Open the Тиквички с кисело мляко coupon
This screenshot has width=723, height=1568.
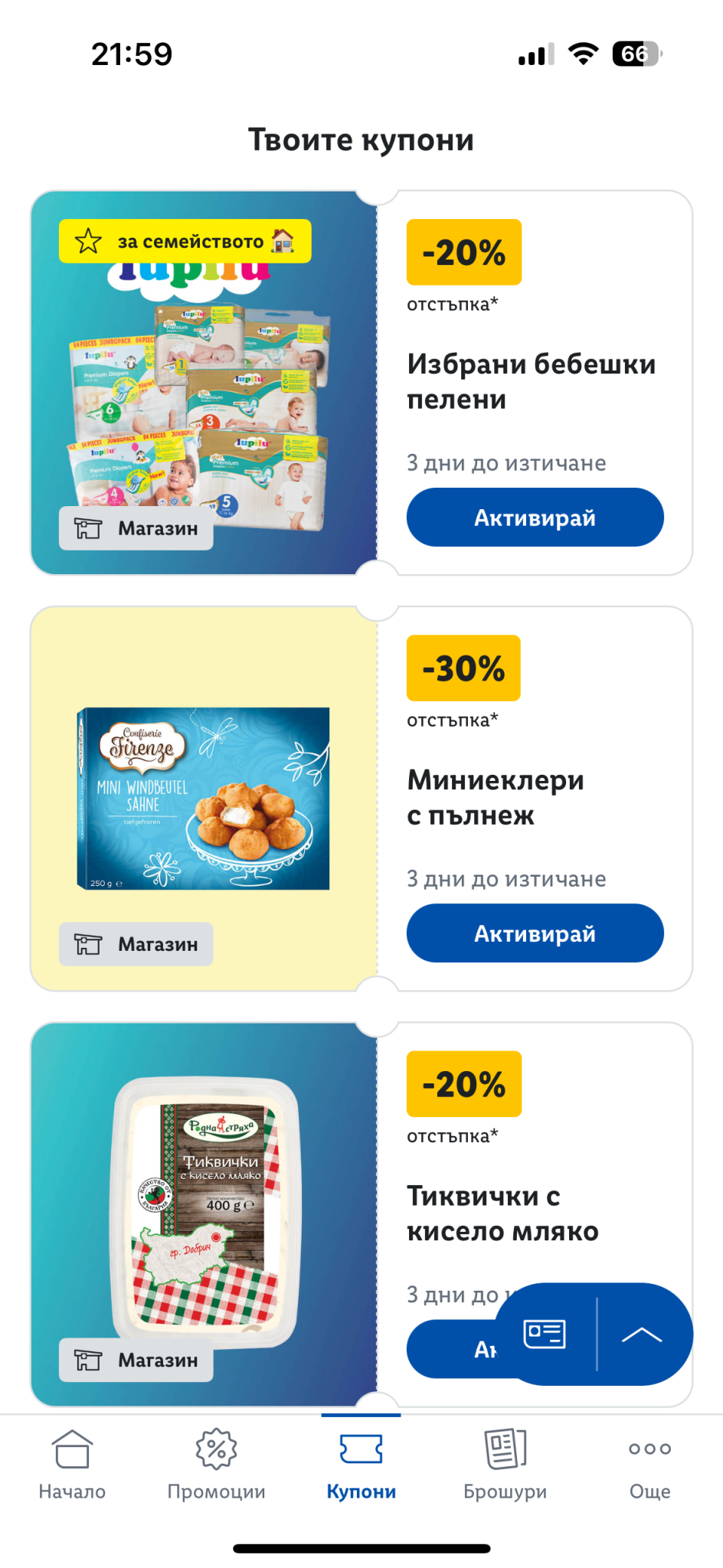pyautogui.click(x=502, y=1213)
